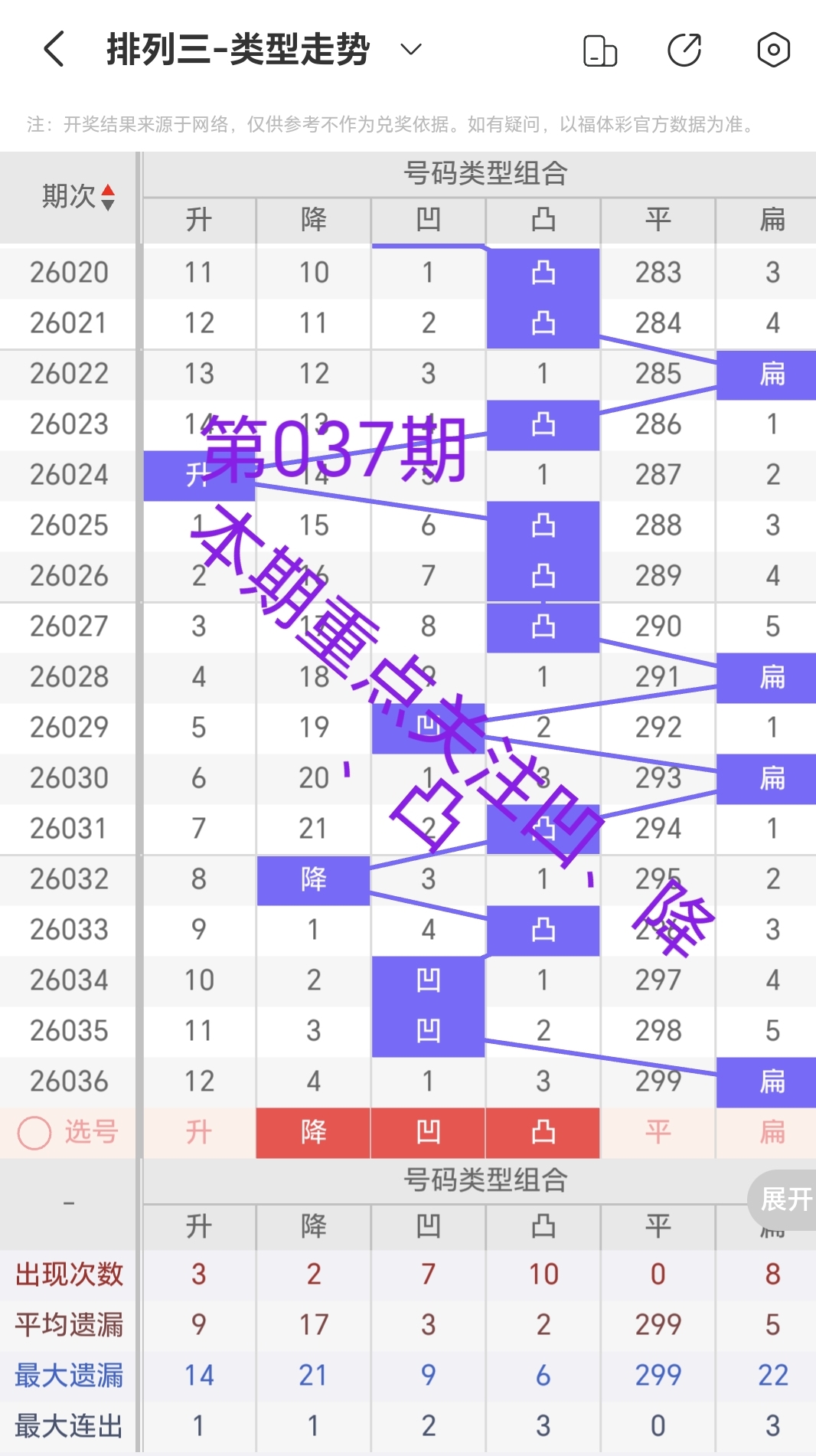Tap the 凹 marker in row 26034
Image resolution: width=816 pixels, height=1456 pixels.
(x=427, y=980)
